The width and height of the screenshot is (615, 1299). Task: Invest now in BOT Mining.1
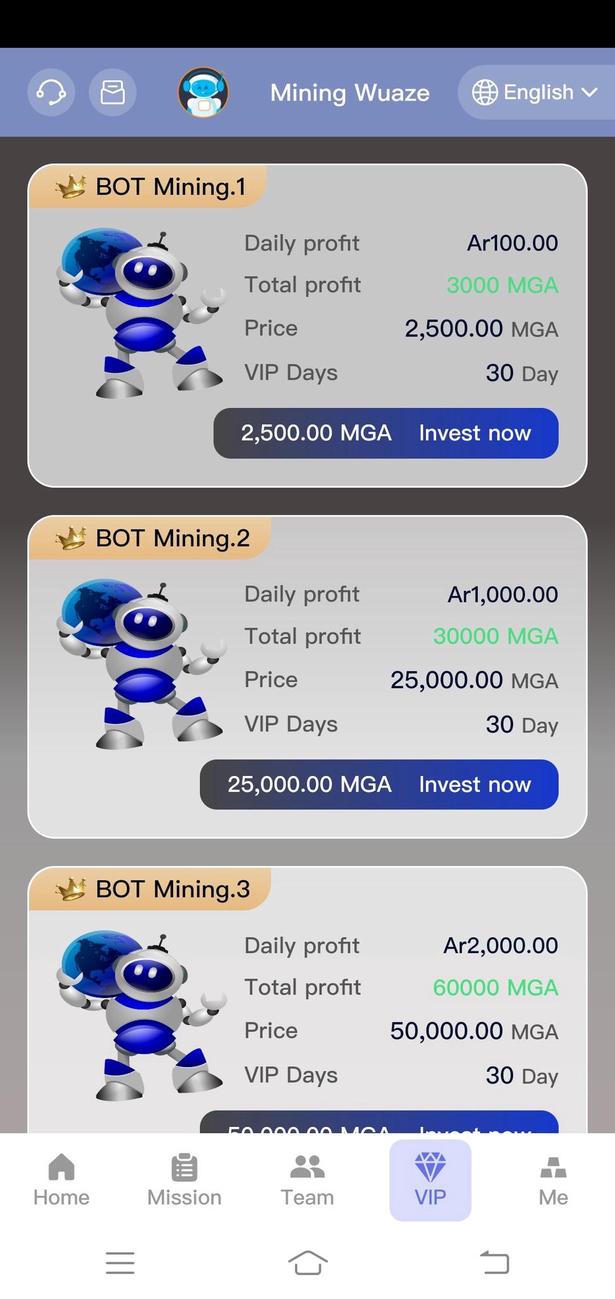click(x=386, y=433)
